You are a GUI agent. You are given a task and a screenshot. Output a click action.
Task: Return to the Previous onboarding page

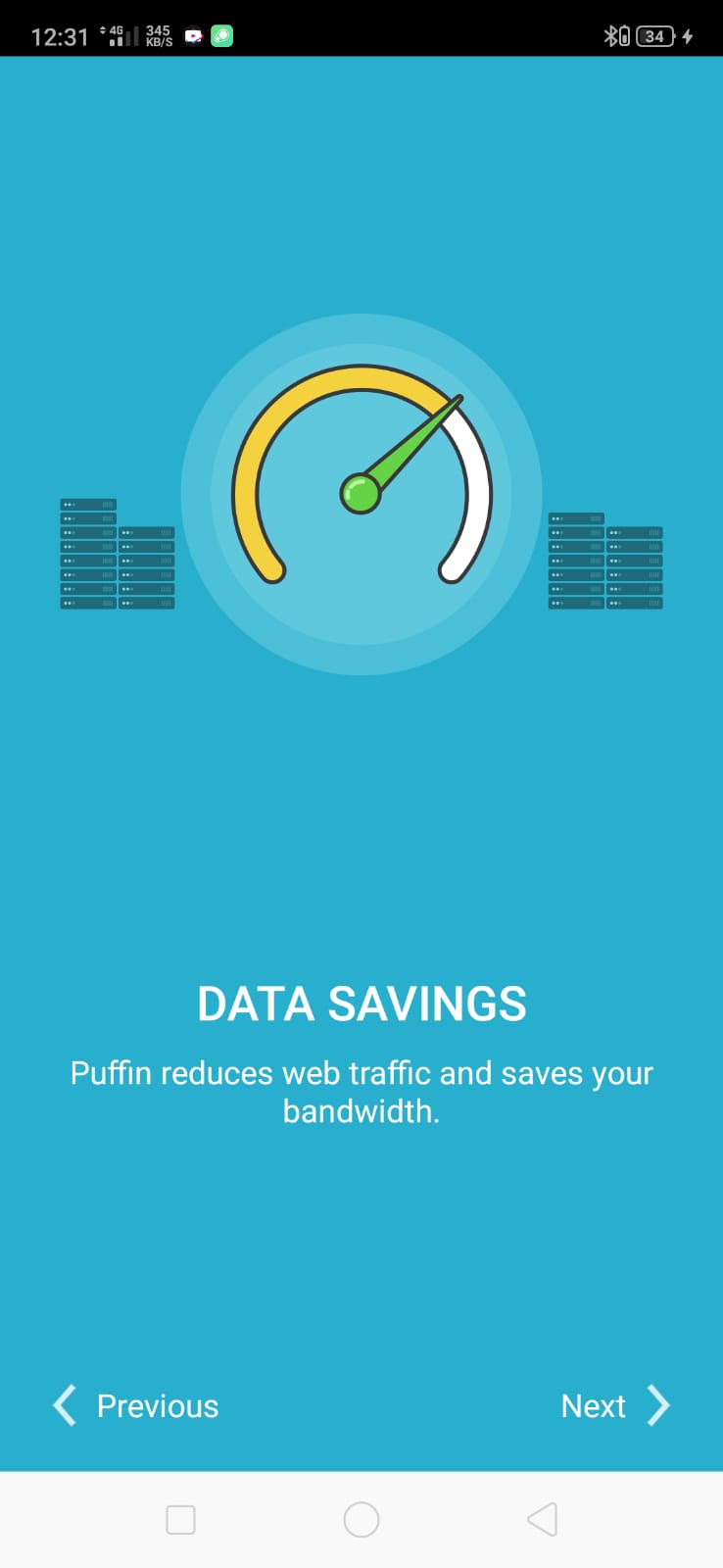point(137,1405)
